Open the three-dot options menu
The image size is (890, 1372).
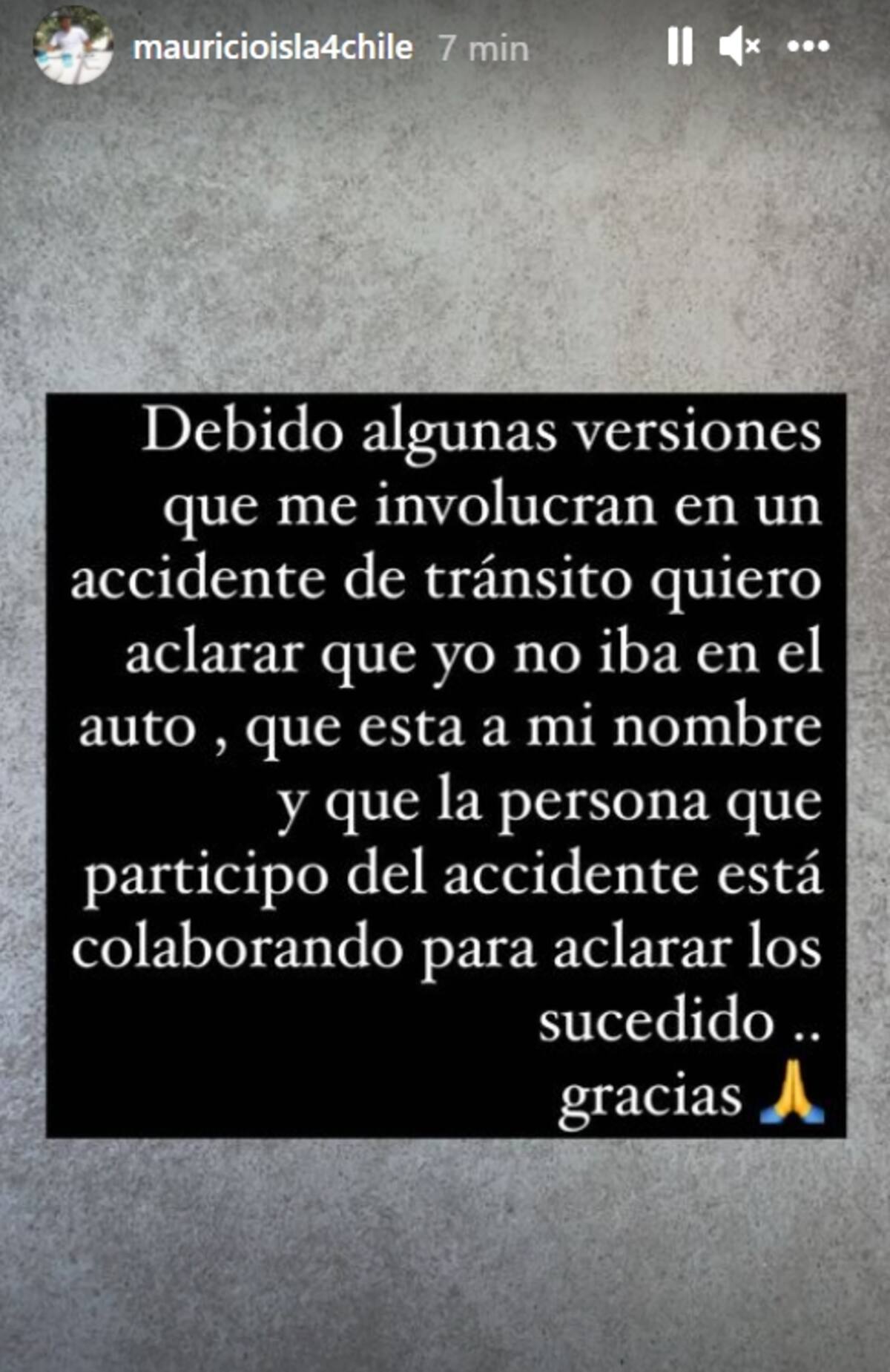click(x=808, y=47)
